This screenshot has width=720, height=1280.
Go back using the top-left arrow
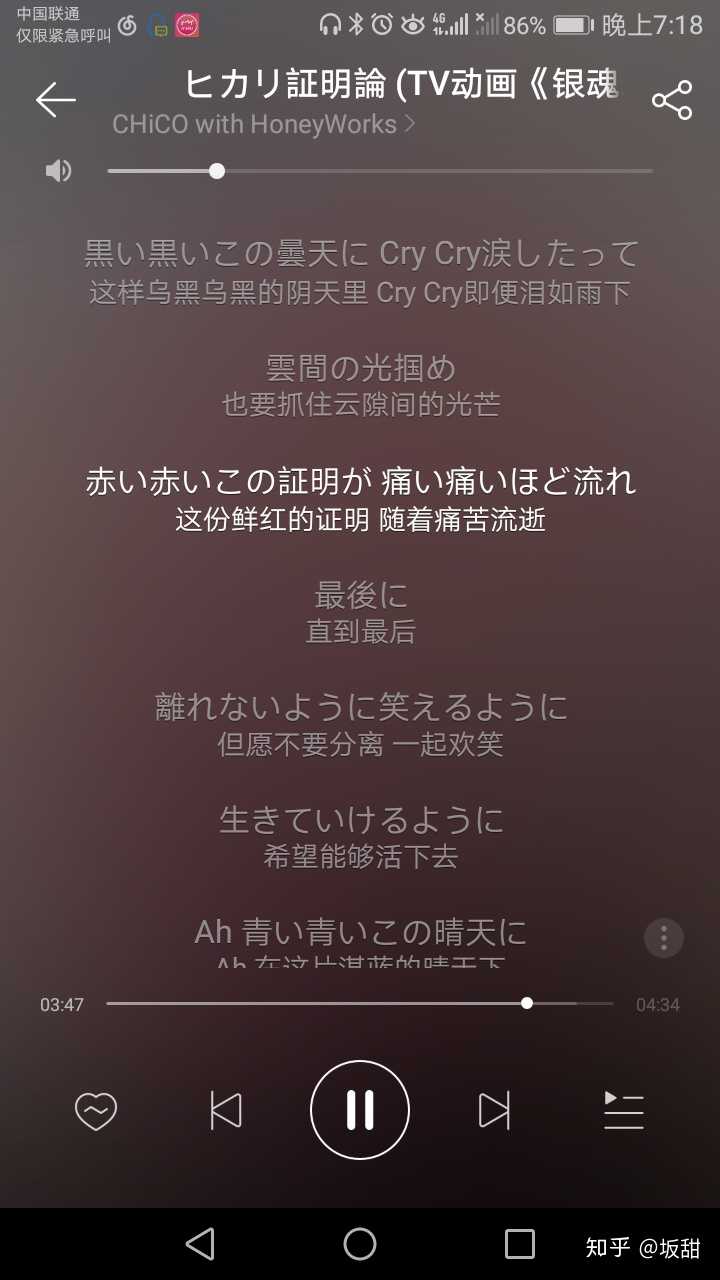click(55, 99)
